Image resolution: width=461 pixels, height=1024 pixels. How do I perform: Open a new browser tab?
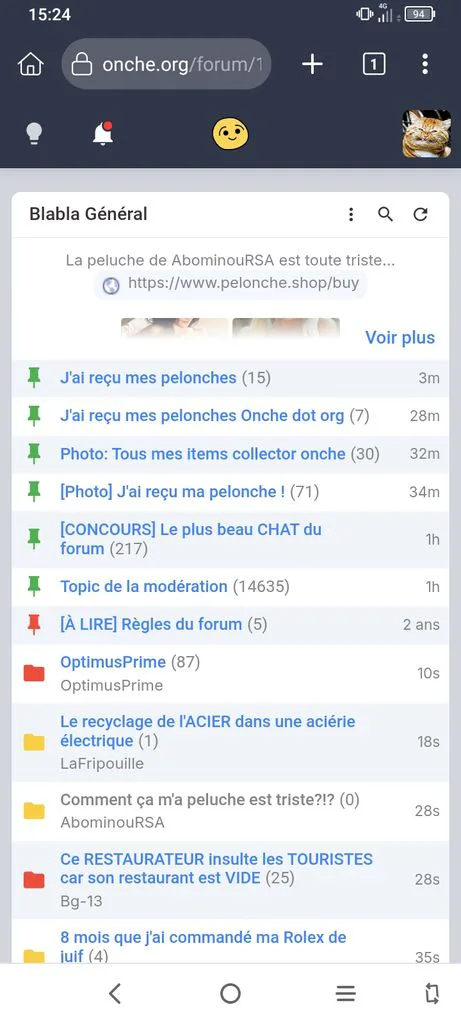pos(312,64)
